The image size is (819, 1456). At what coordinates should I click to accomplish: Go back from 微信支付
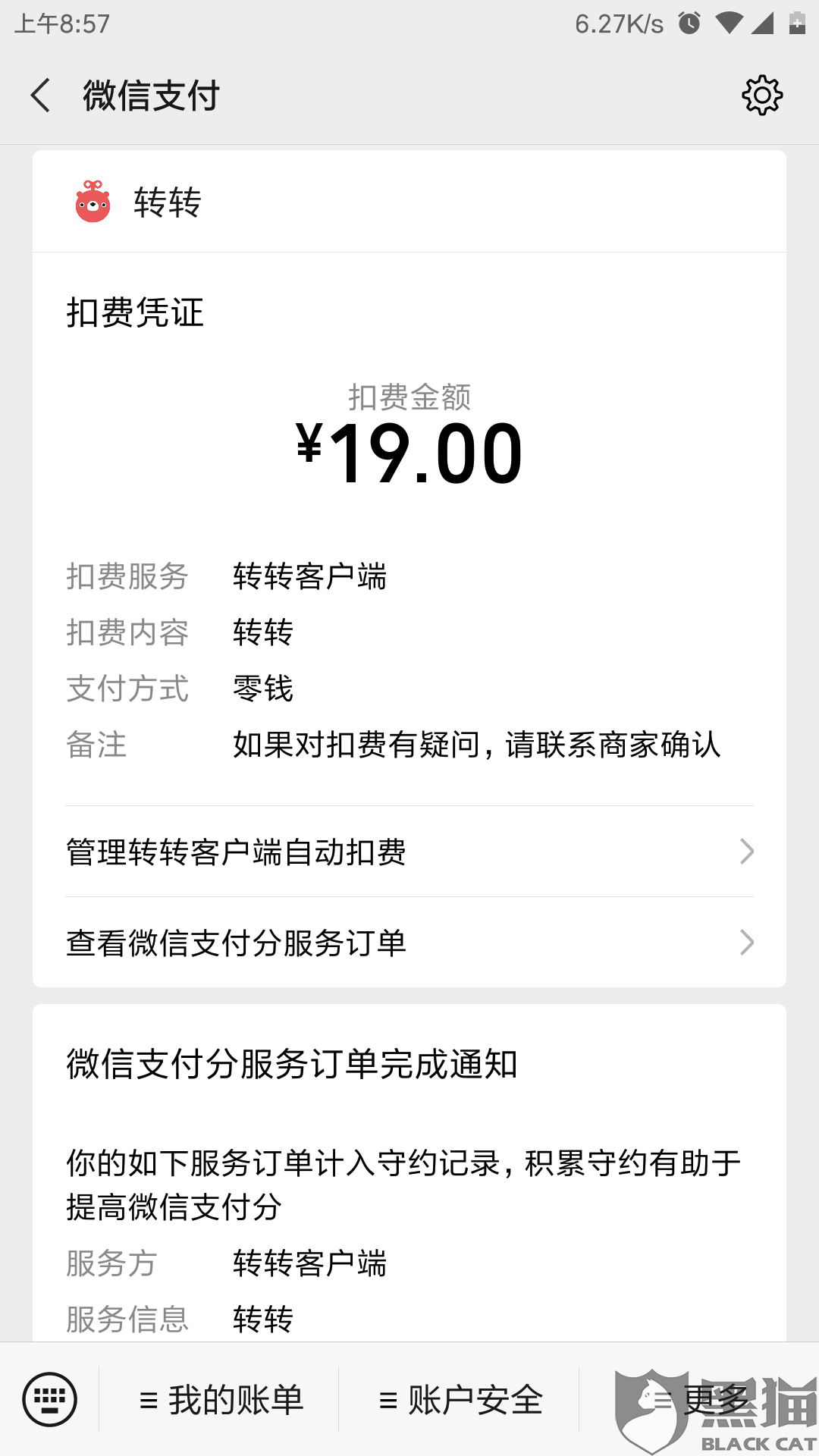click(41, 96)
